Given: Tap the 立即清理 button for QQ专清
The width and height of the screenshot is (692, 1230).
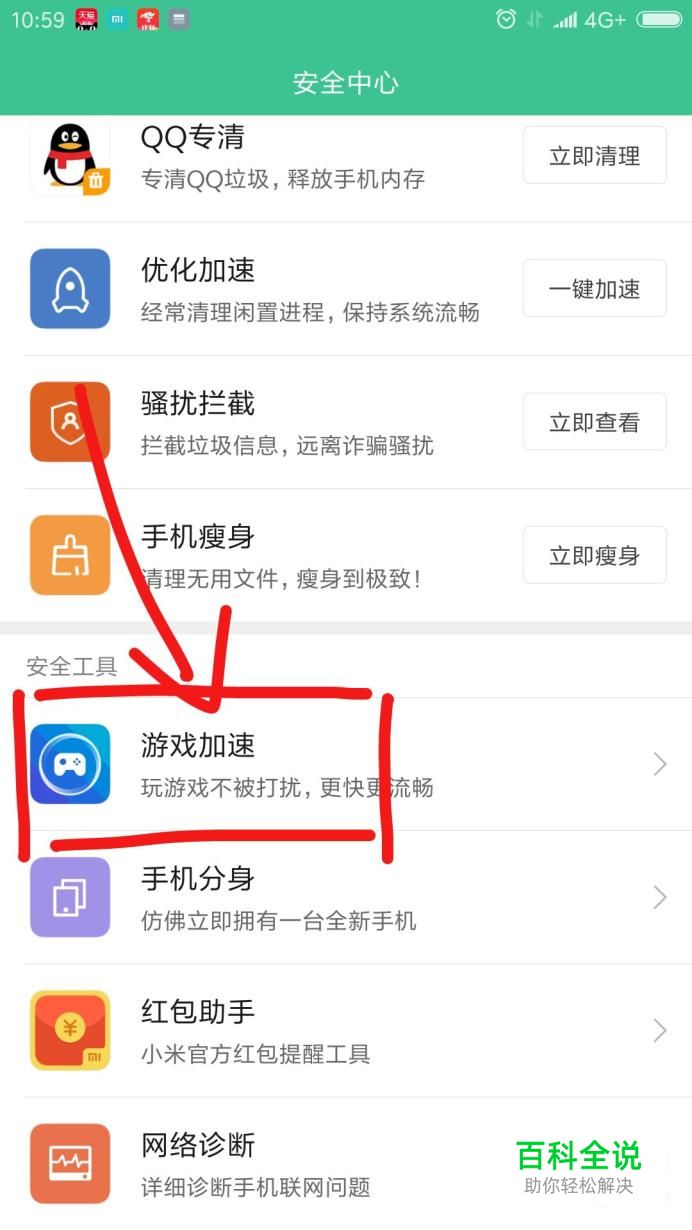Looking at the screenshot, I should (x=594, y=156).
